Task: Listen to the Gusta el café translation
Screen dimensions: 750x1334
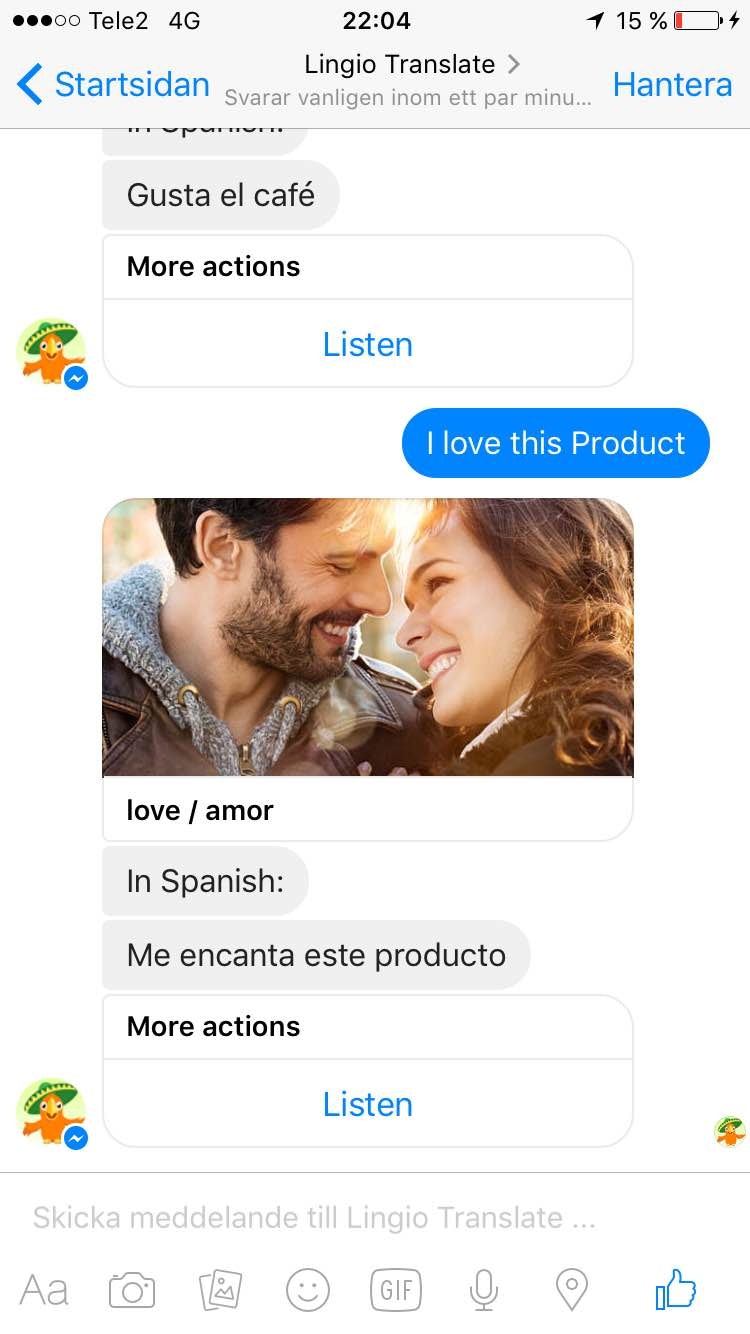Action: pos(368,344)
